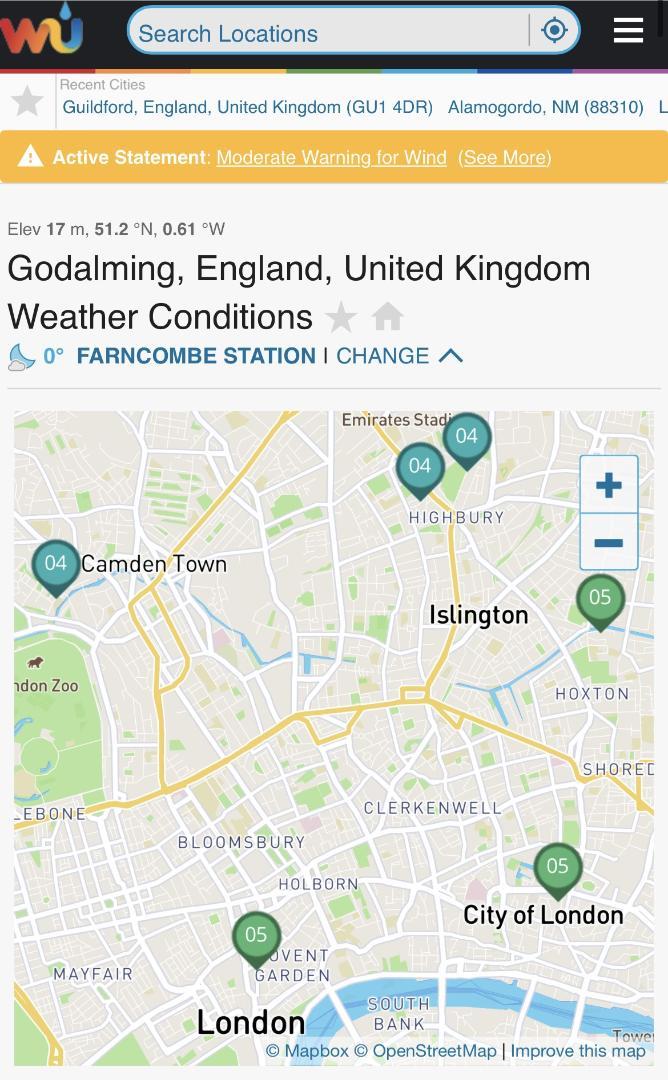This screenshot has width=668, height=1080.
Task: Zoom in on the map
Action: coord(608,486)
